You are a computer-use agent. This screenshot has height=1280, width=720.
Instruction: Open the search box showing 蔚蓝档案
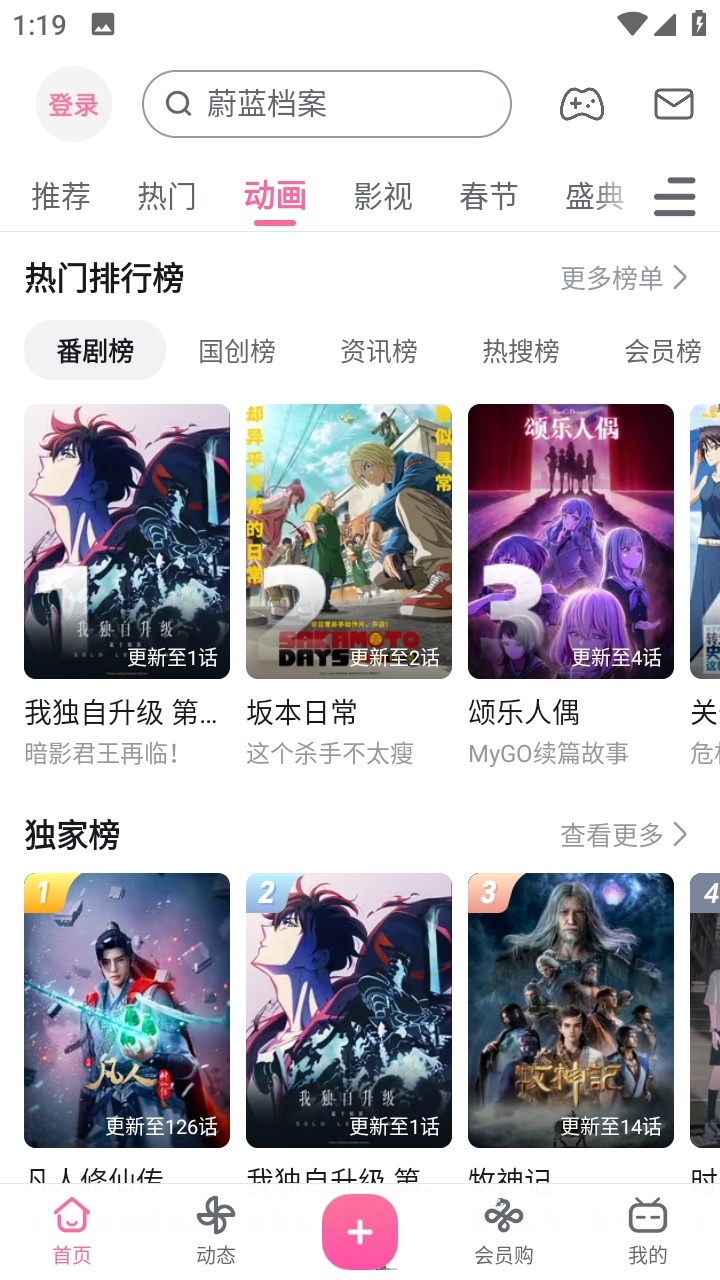click(326, 104)
